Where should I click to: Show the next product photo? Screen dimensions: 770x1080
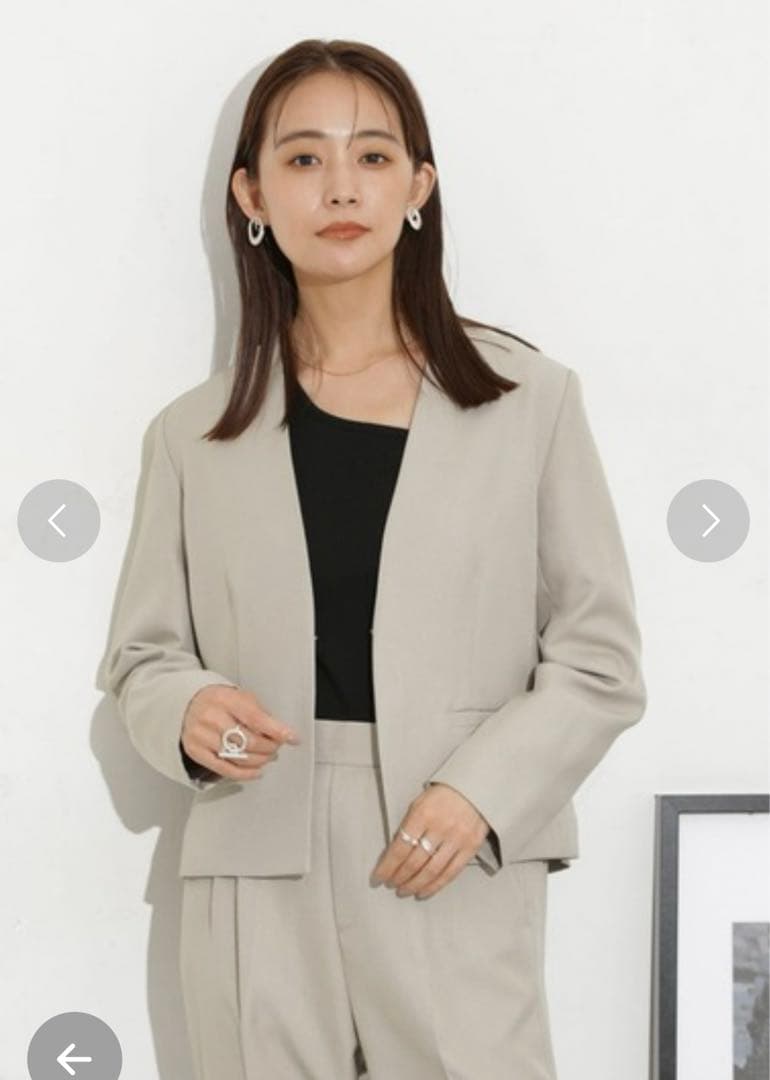pyautogui.click(x=708, y=520)
